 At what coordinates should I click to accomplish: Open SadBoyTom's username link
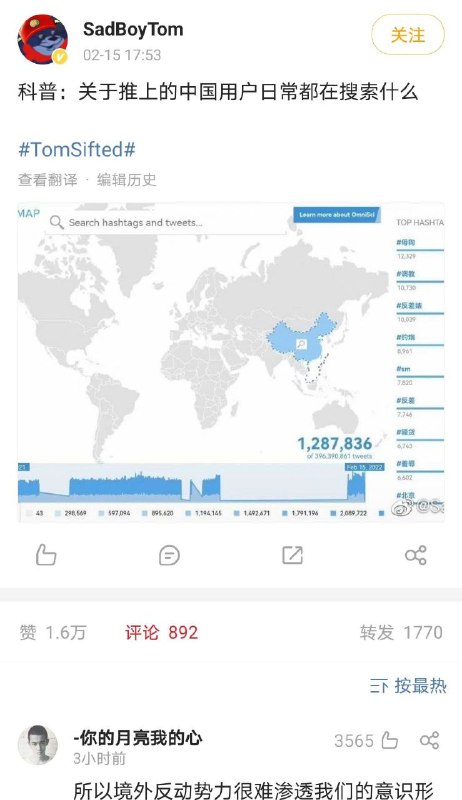coord(133,29)
